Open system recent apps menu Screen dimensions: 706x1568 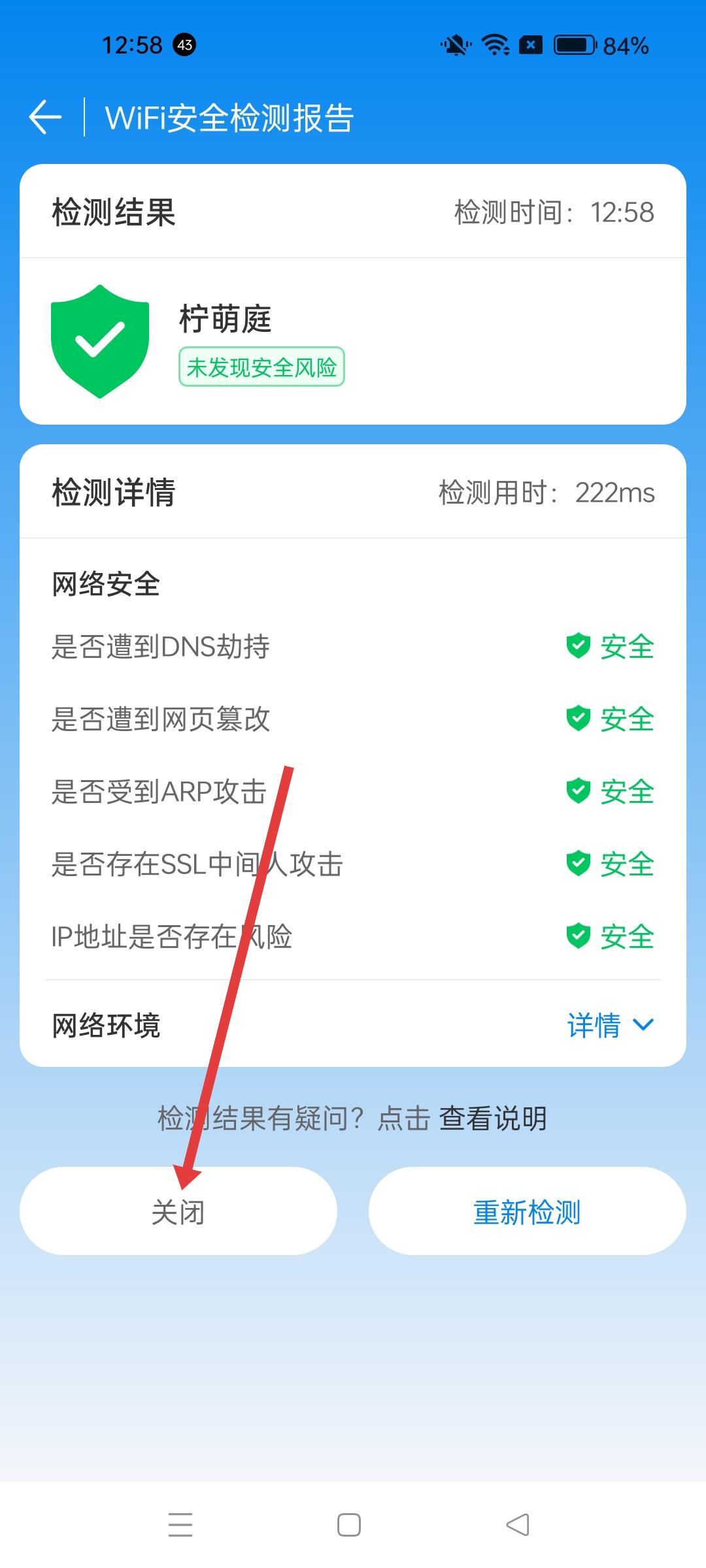(x=180, y=1524)
